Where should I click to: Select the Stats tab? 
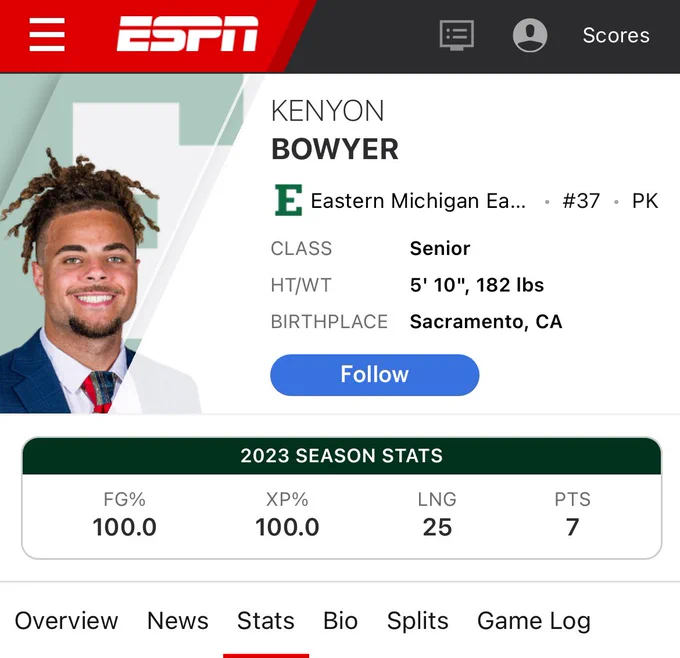266,620
